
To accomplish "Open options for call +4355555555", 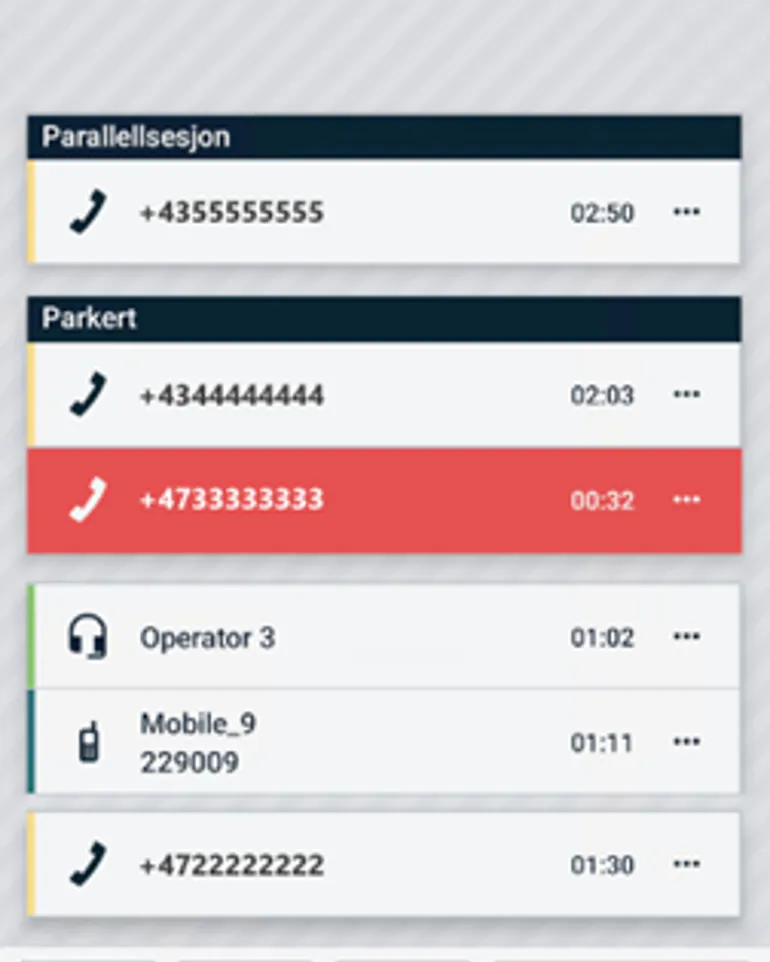I will click(x=686, y=212).
